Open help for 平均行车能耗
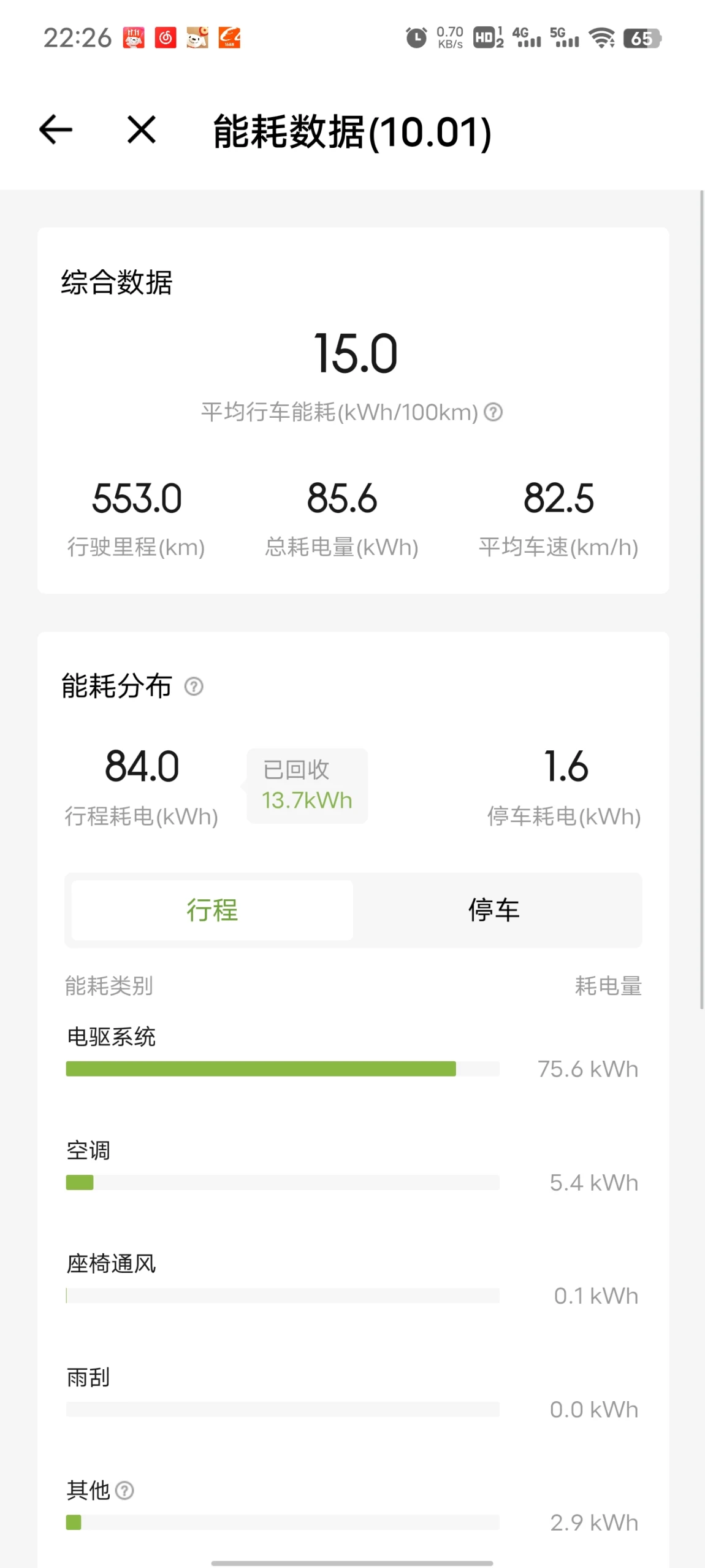This screenshot has width=705, height=1568. (x=493, y=412)
